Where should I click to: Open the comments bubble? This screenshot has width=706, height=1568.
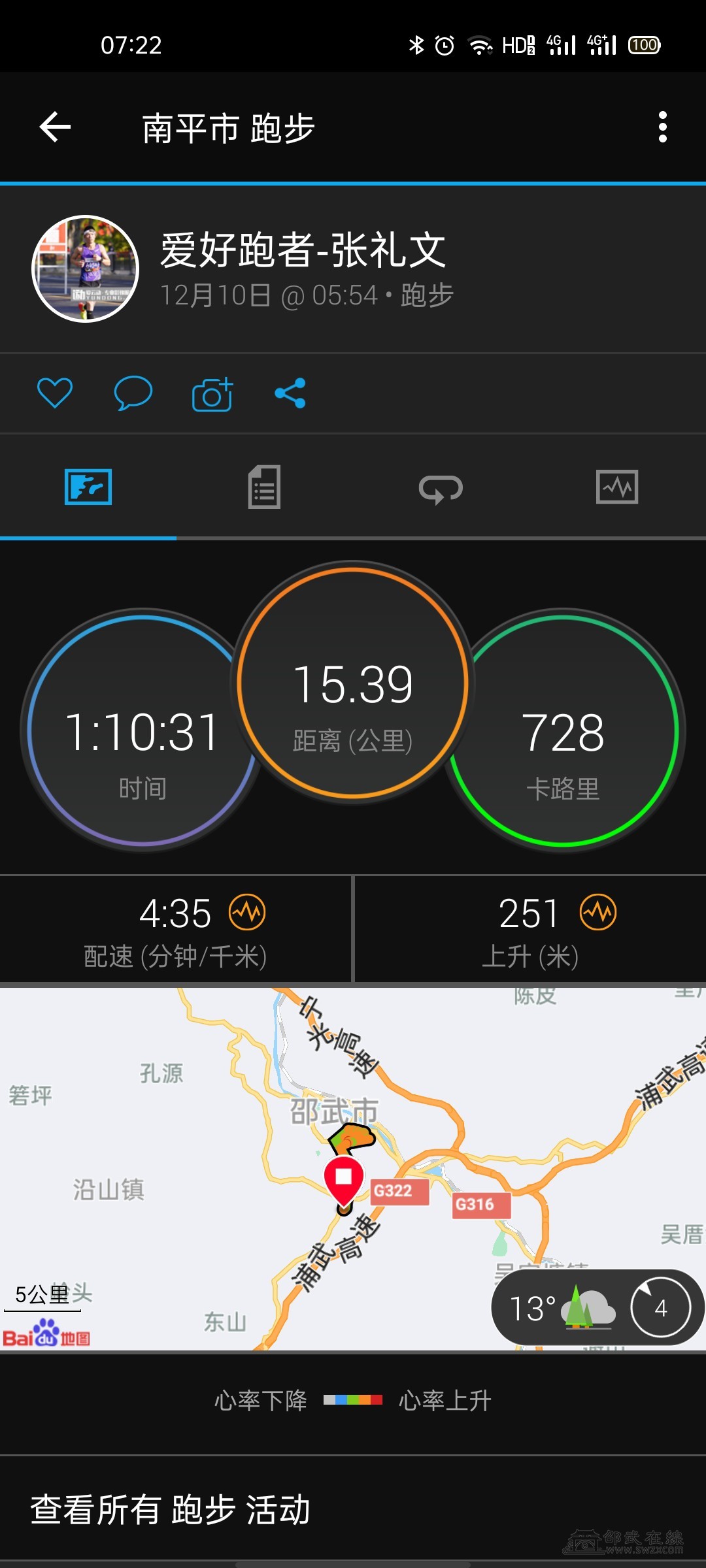click(133, 393)
